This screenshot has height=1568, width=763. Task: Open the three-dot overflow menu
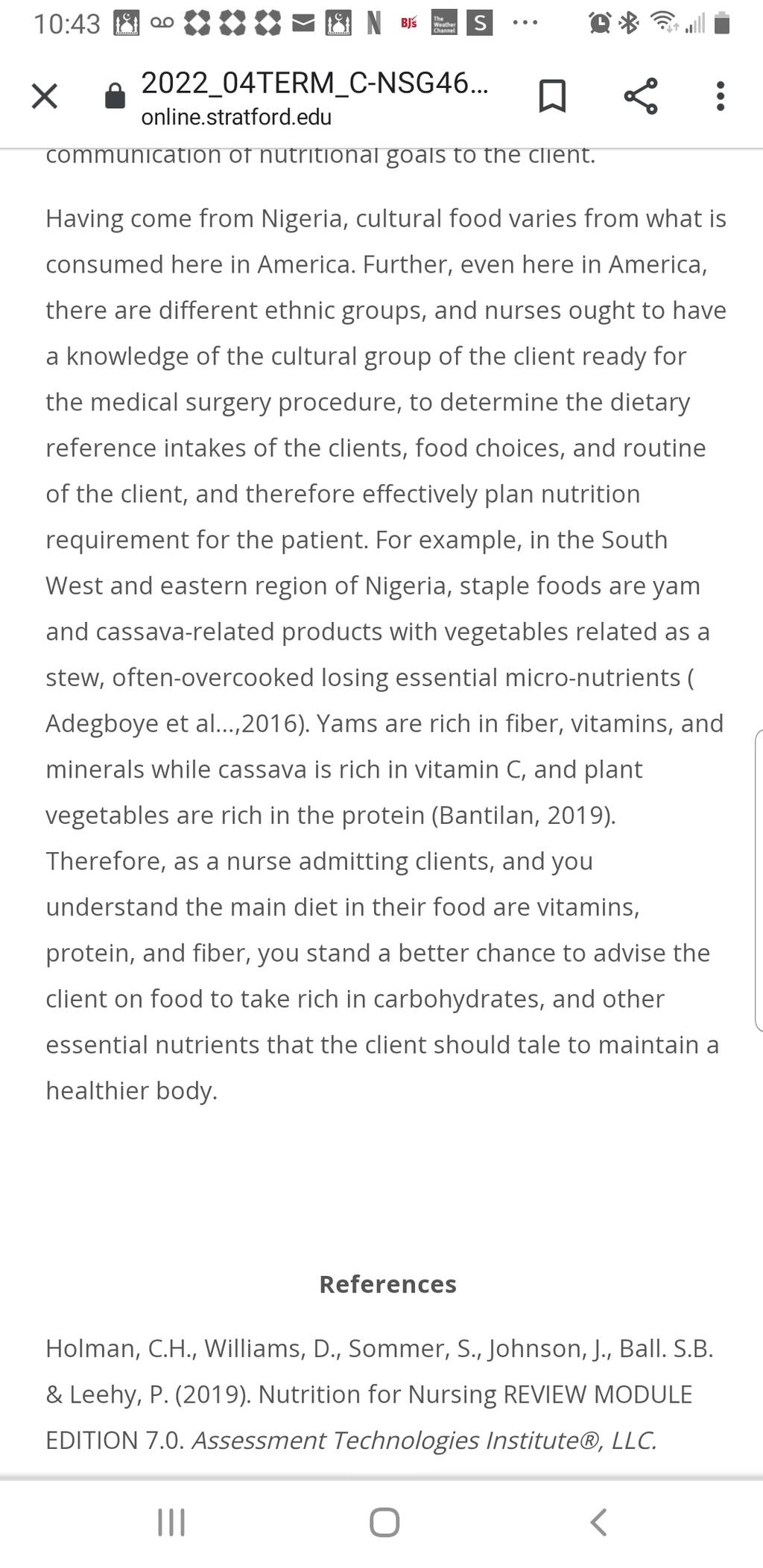(720, 96)
